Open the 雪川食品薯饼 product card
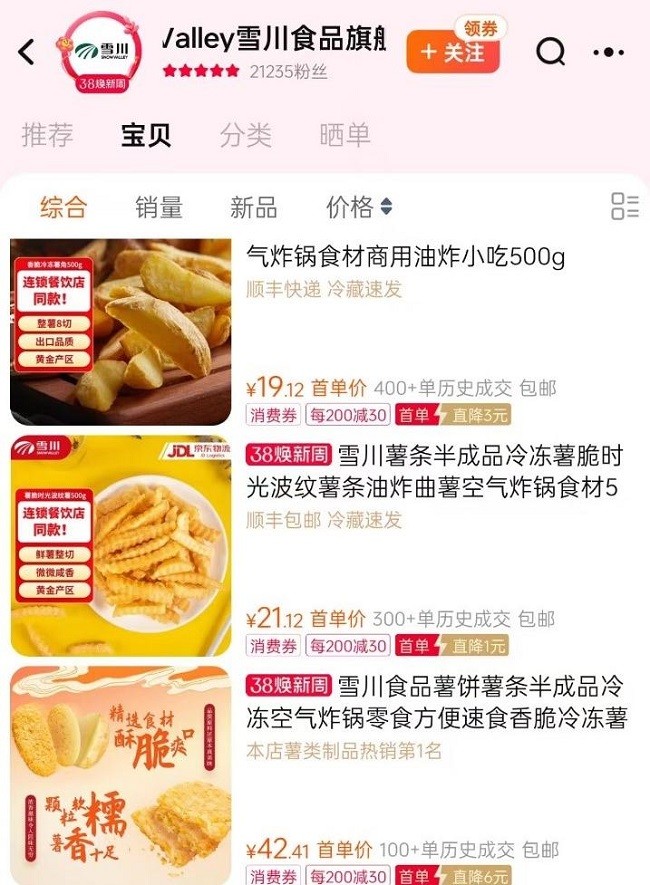Image resolution: width=650 pixels, height=885 pixels. click(436, 702)
